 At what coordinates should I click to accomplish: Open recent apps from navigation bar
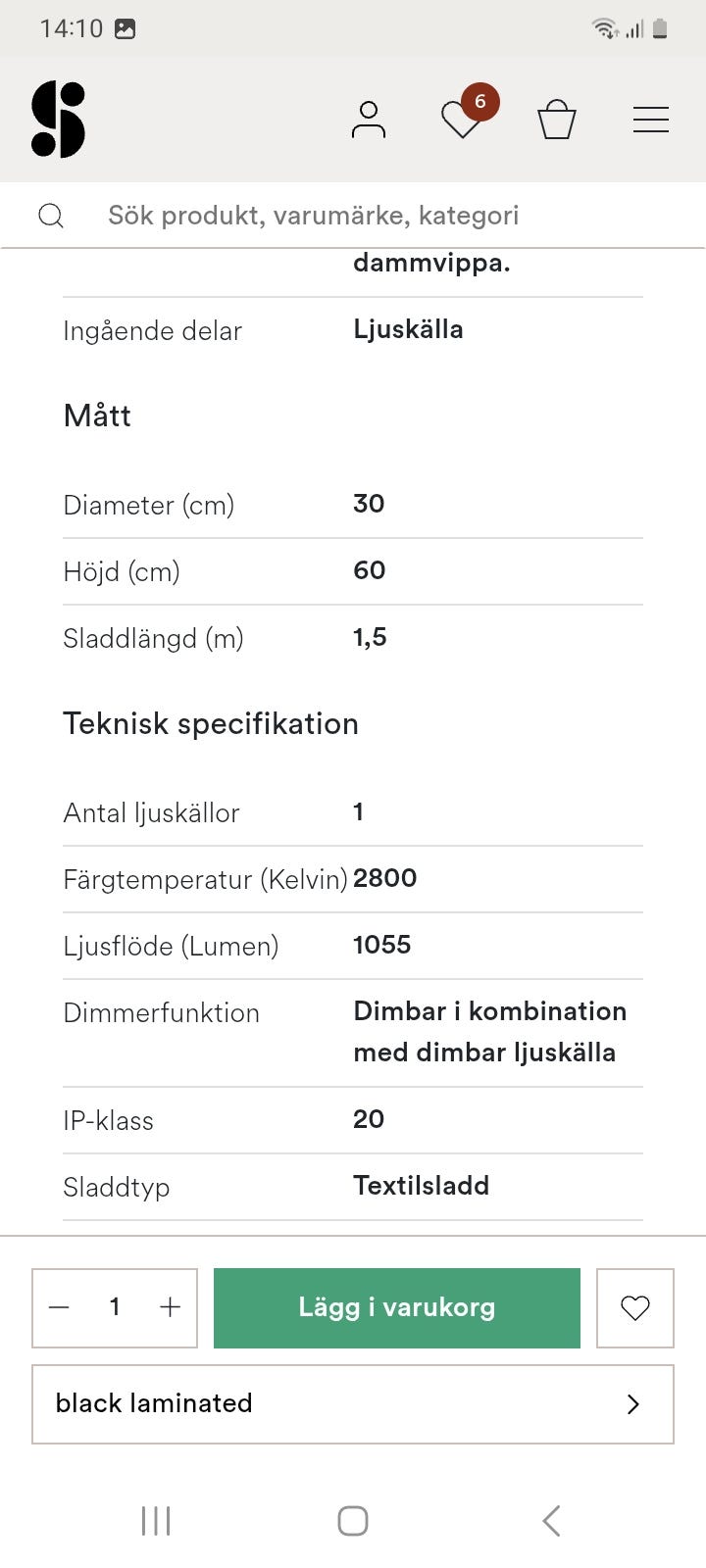point(156,1521)
